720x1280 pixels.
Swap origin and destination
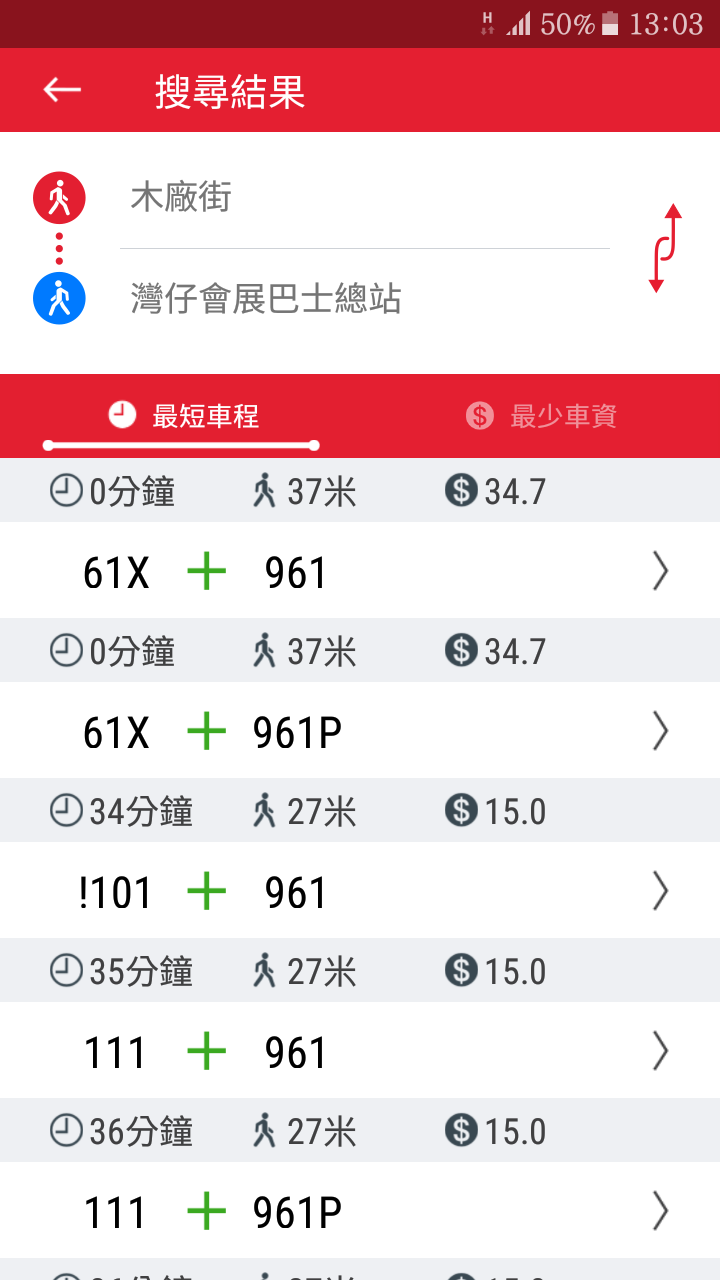[664, 248]
